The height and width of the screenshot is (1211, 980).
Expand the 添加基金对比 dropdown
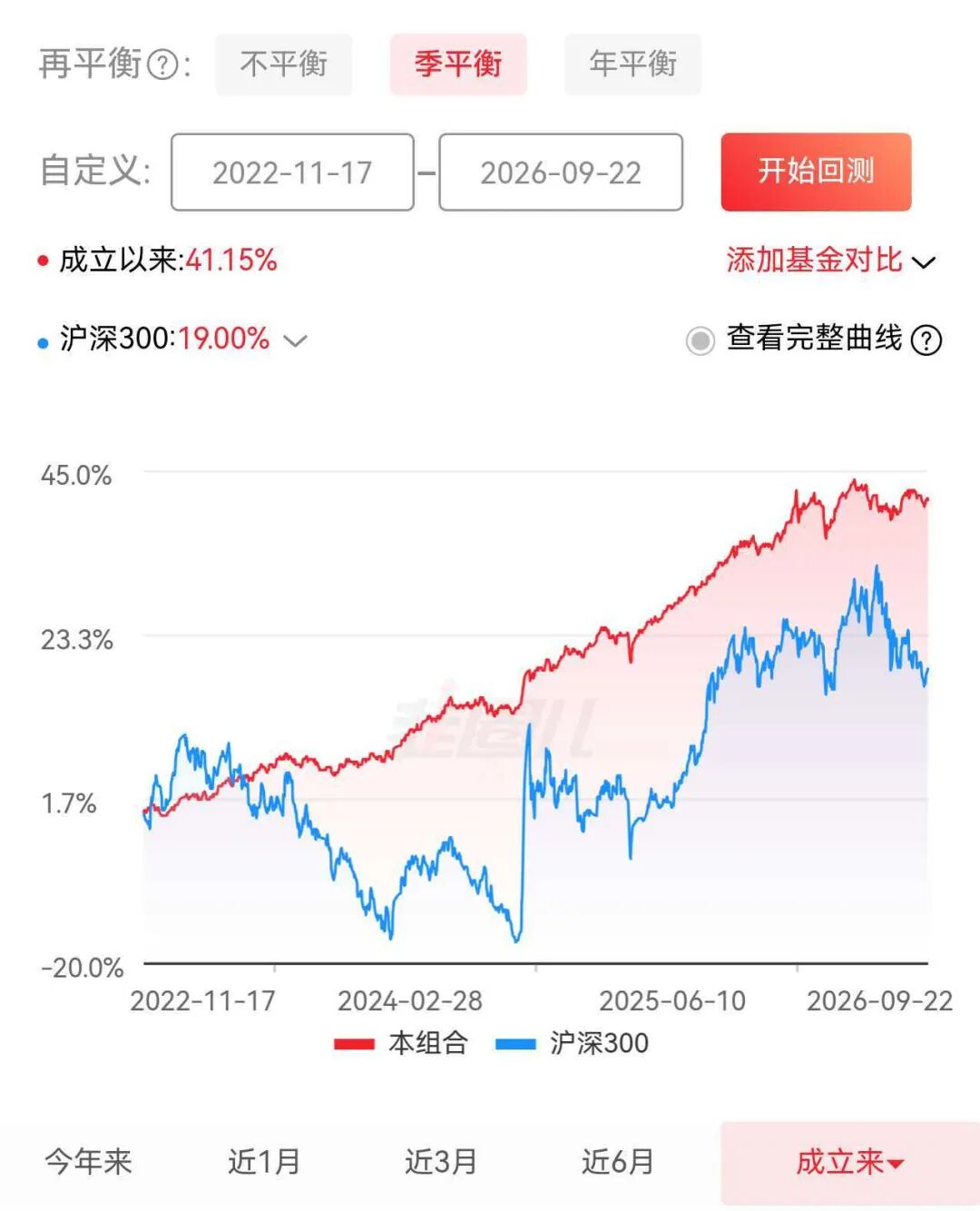click(830, 261)
